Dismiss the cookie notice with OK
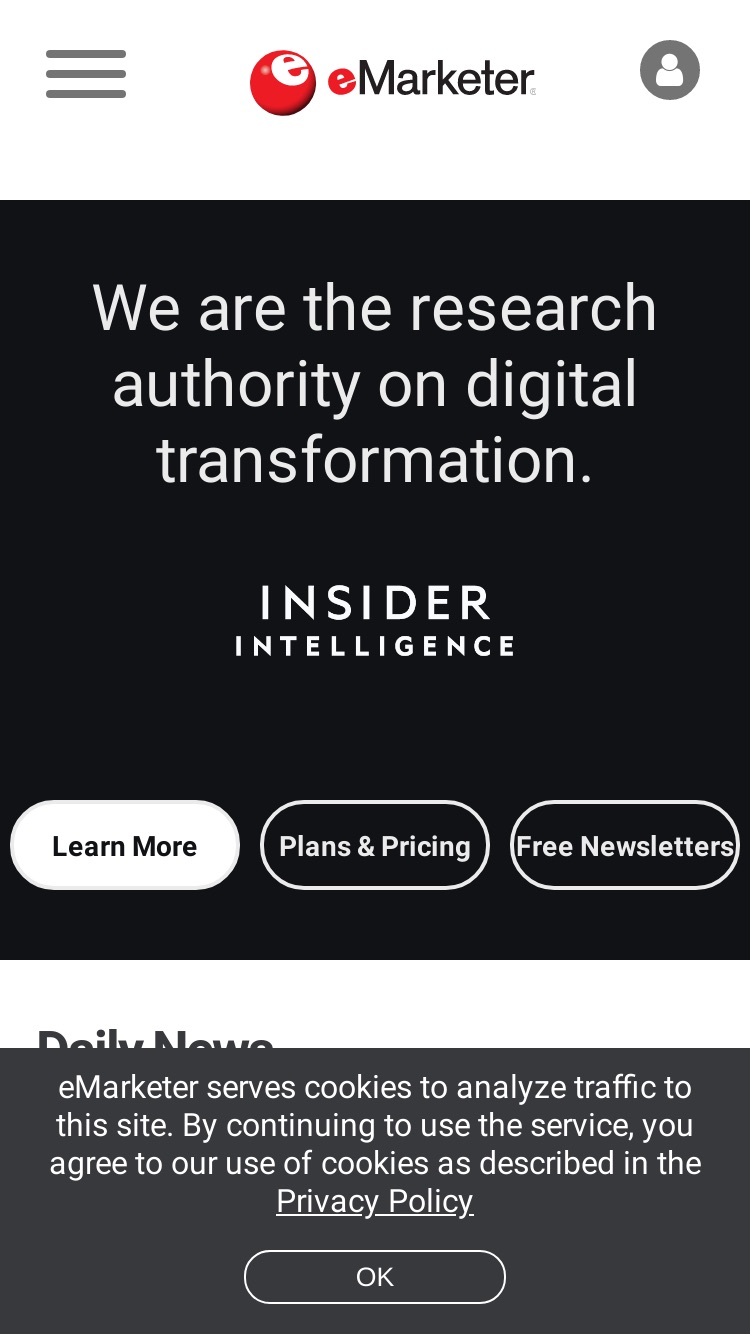This screenshot has width=750, height=1334. point(375,1277)
